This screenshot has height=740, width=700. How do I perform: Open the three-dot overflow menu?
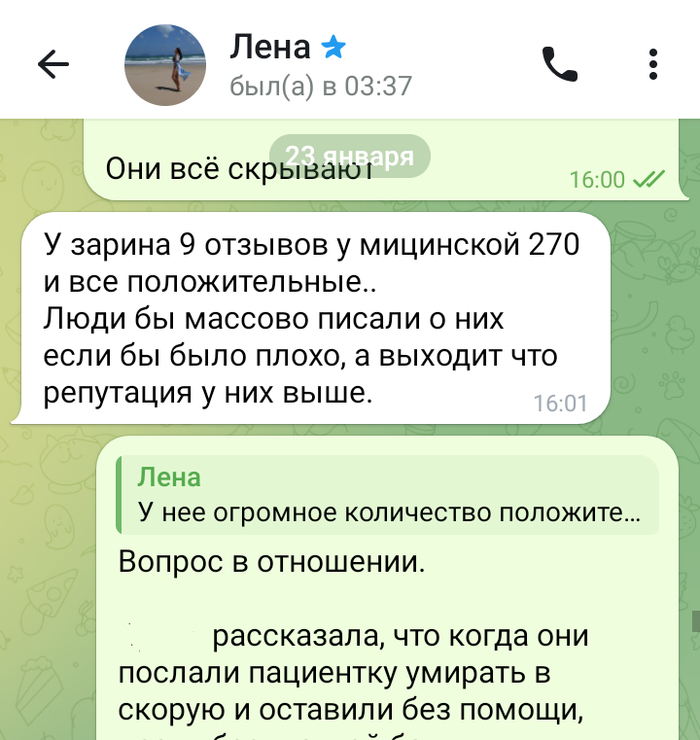(x=652, y=65)
